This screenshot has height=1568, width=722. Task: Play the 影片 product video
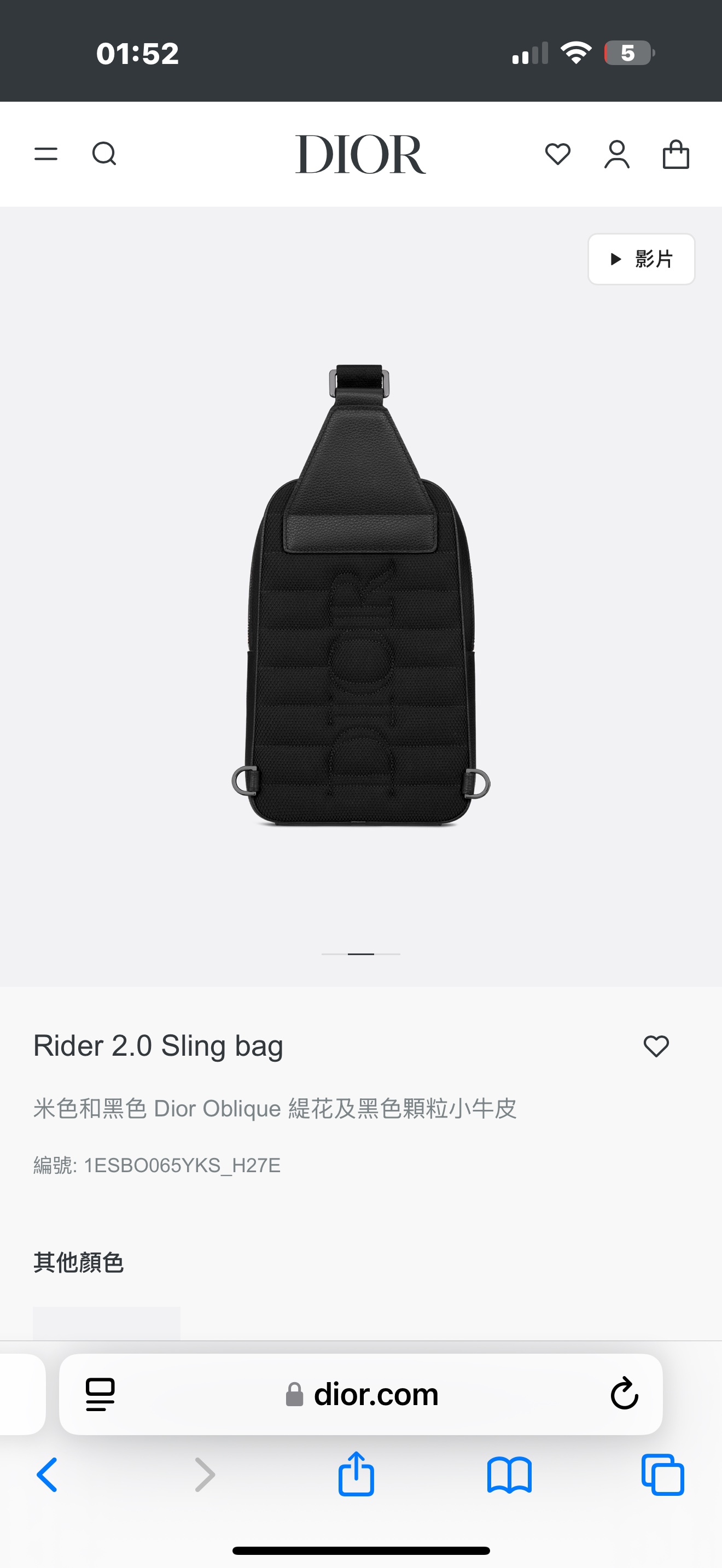coord(641,259)
